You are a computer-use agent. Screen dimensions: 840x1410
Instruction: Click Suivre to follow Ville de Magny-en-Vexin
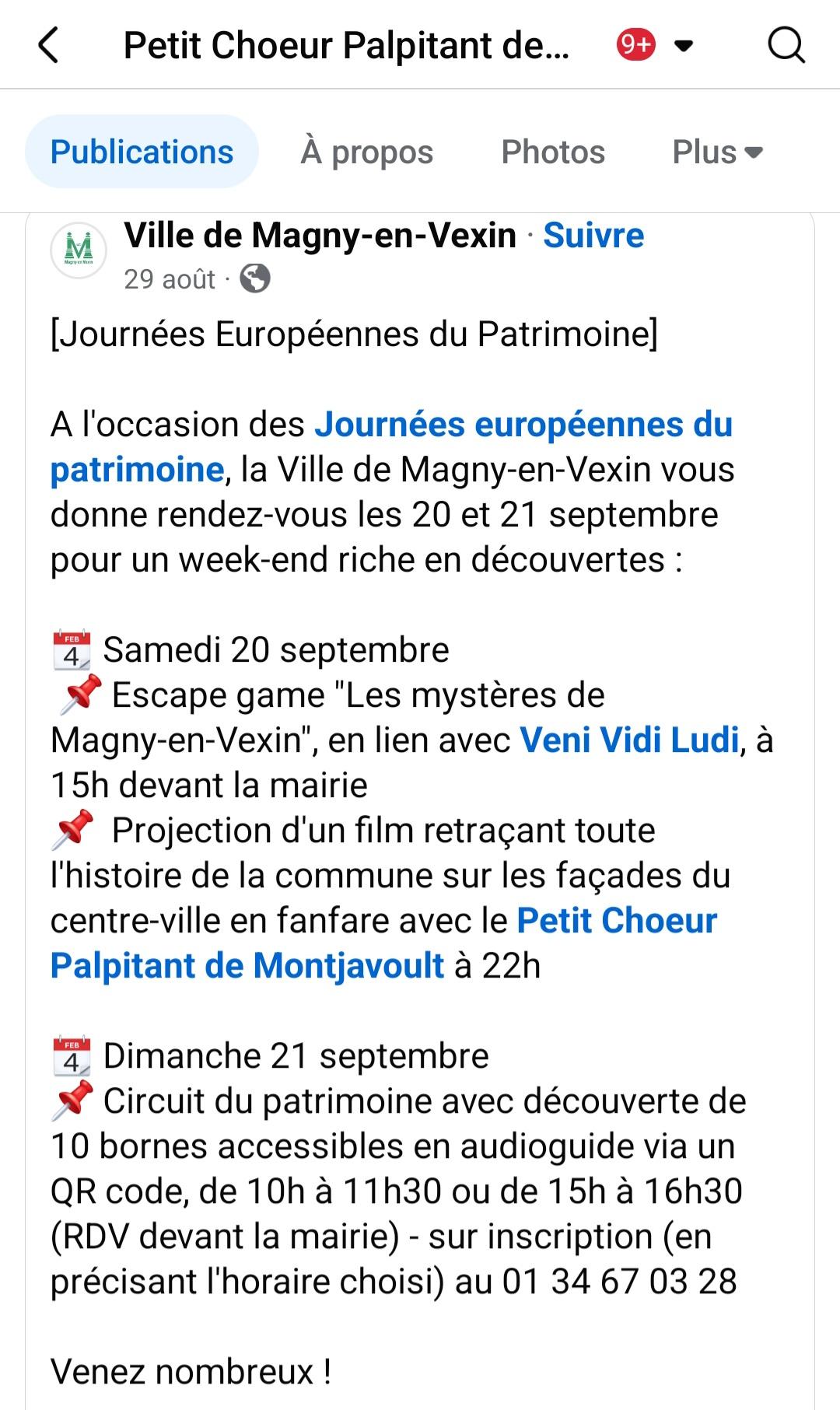click(593, 235)
